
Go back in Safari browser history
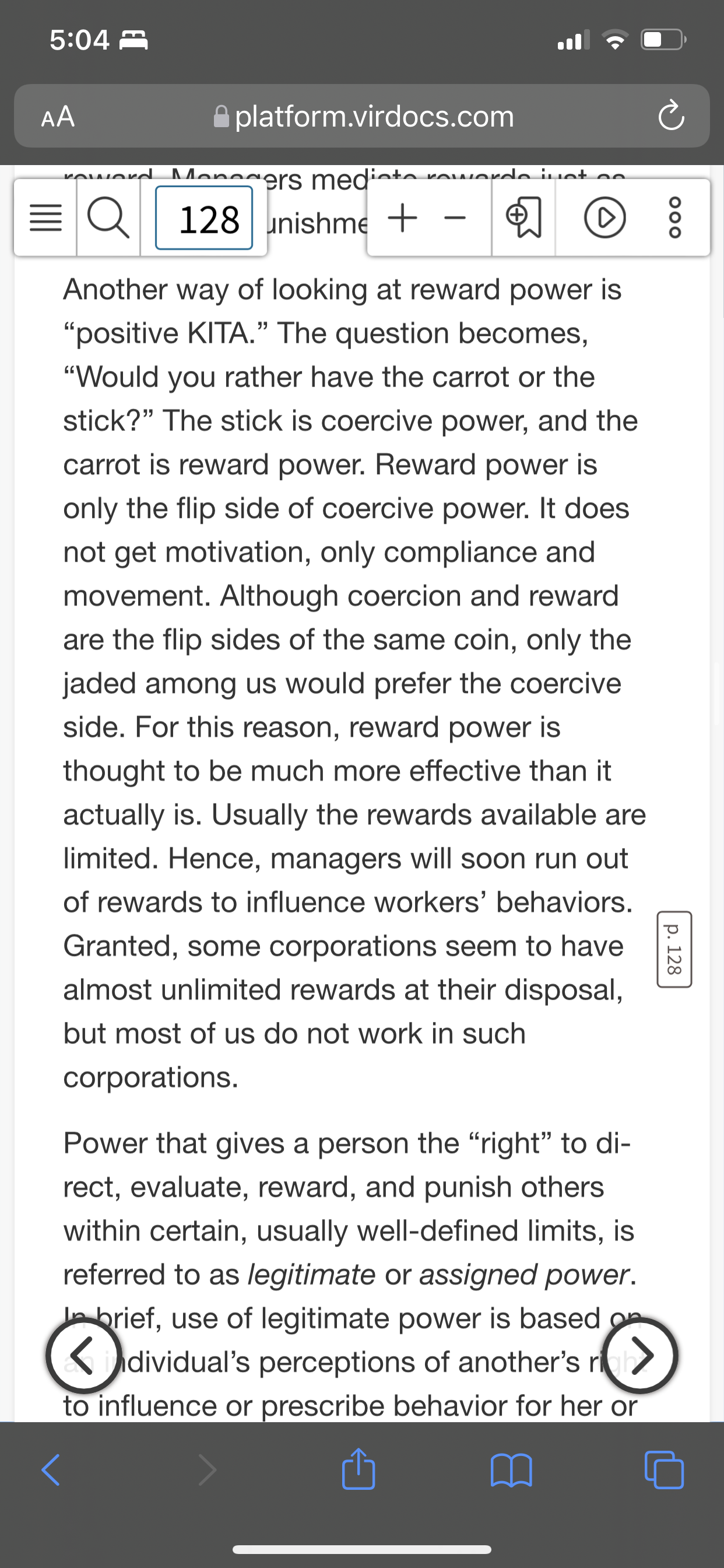pyautogui.click(x=51, y=1470)
